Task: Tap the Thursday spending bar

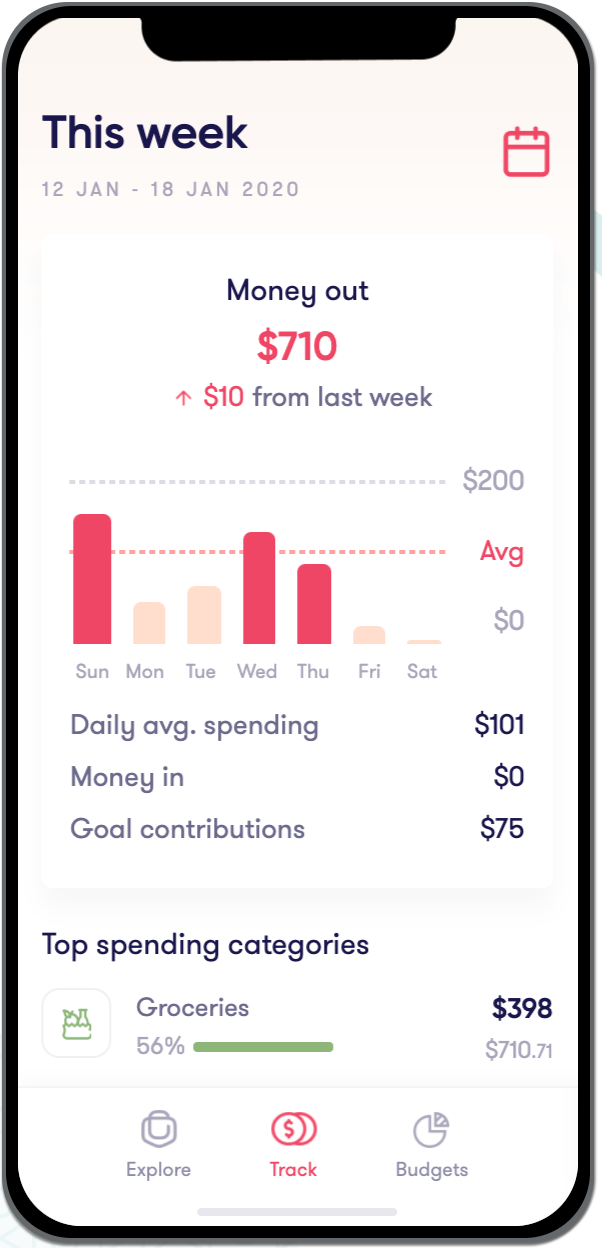Action: point(314,604)
